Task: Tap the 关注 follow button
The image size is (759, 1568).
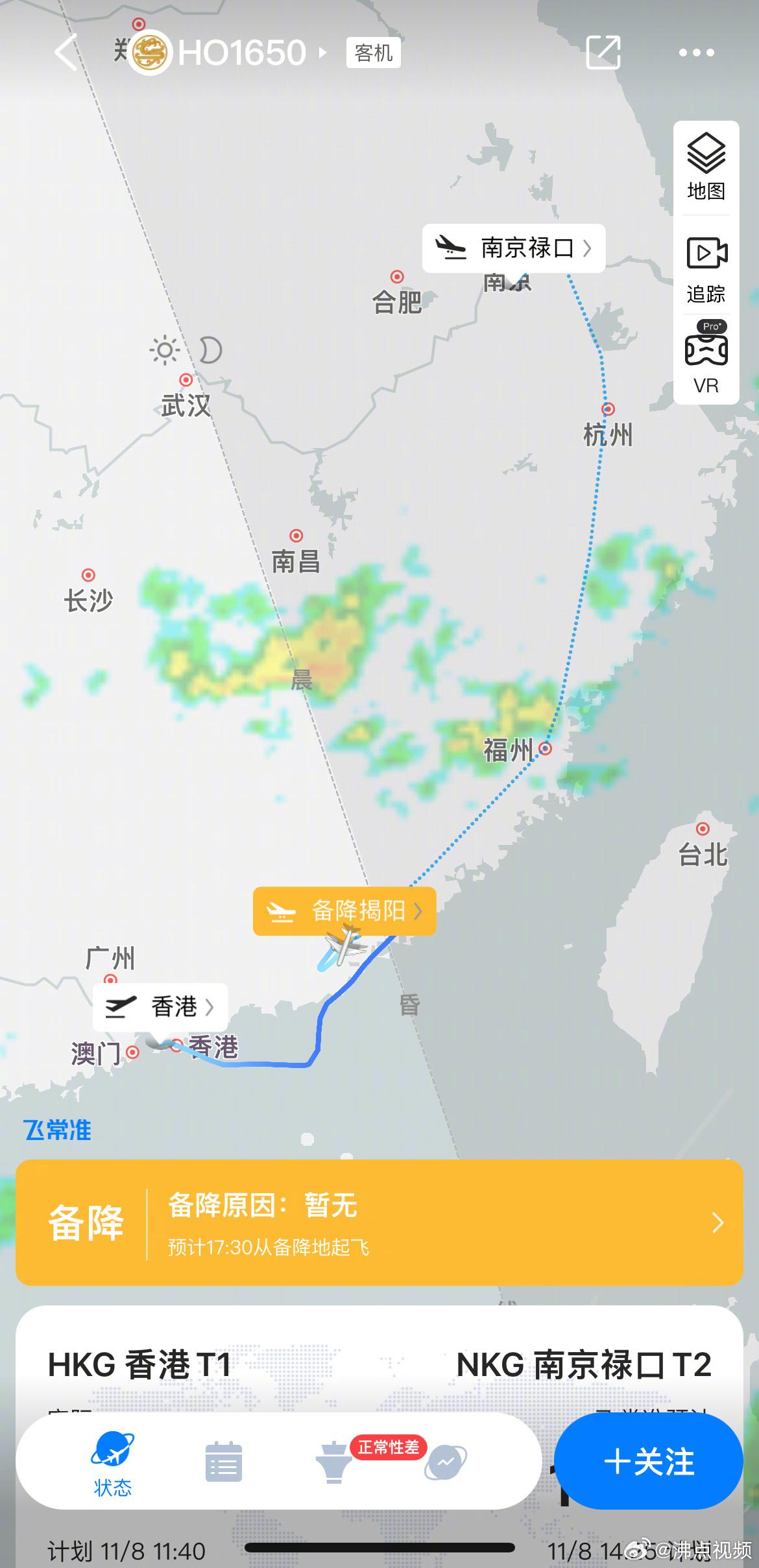Action: [648, 1462]
